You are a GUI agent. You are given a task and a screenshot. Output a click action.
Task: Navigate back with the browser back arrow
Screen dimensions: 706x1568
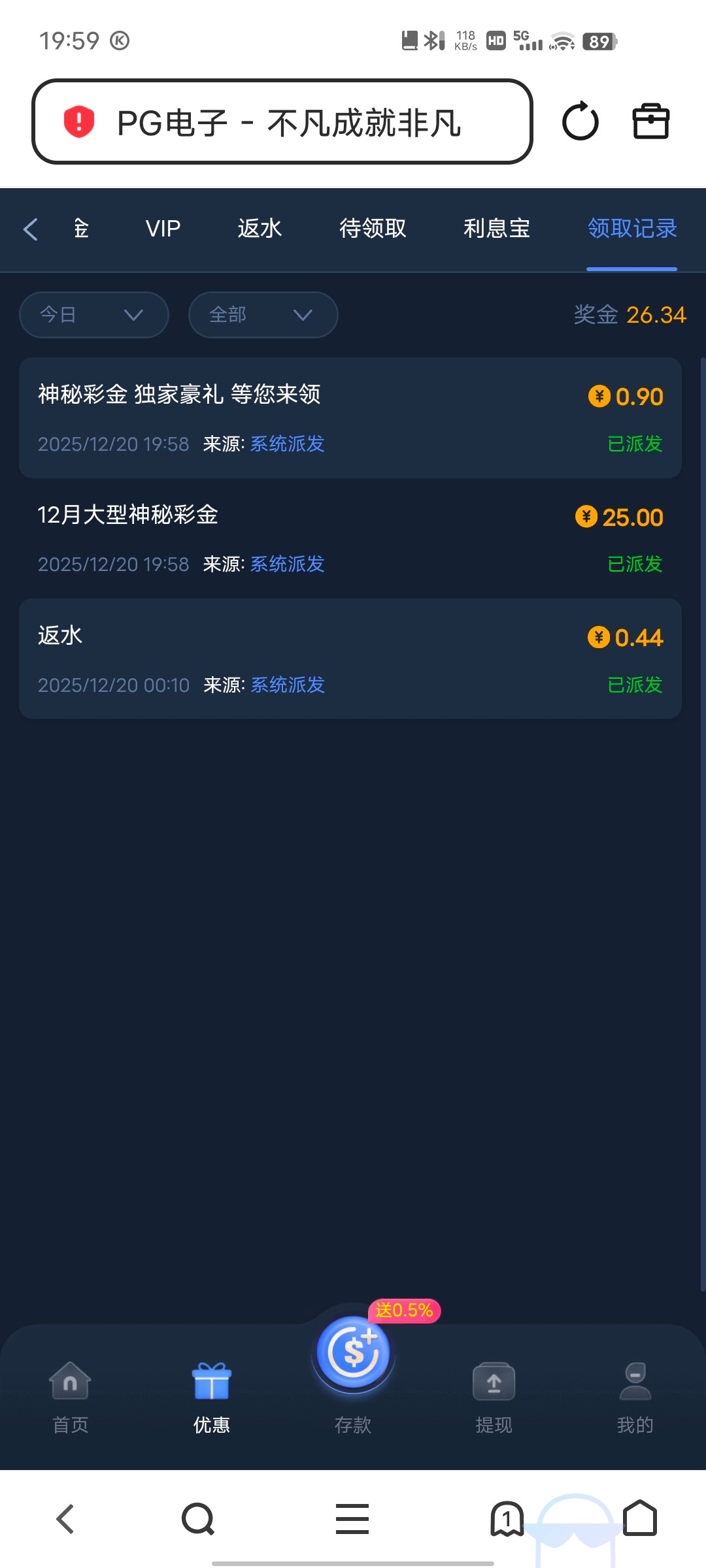pos(65,1519)
